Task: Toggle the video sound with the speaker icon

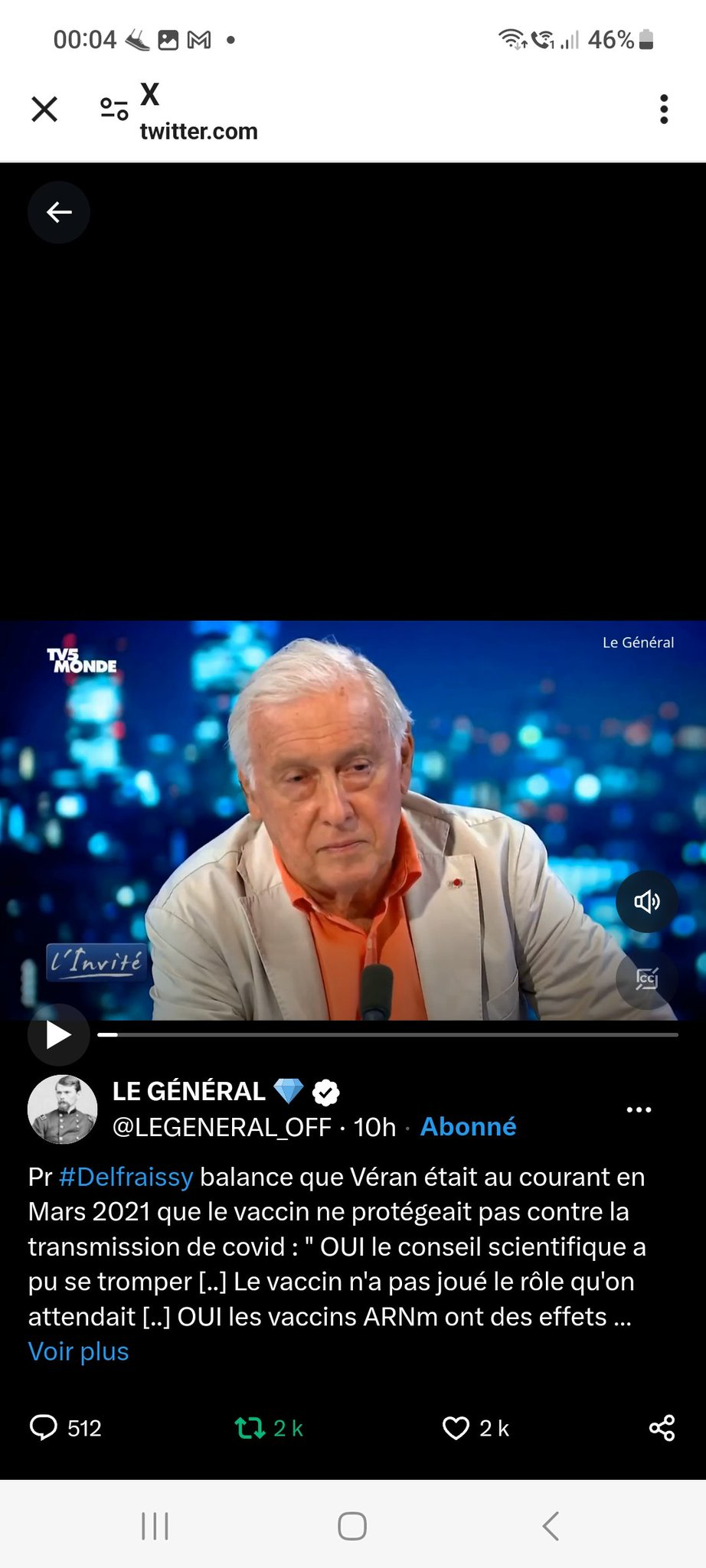Action: (646, 901)
